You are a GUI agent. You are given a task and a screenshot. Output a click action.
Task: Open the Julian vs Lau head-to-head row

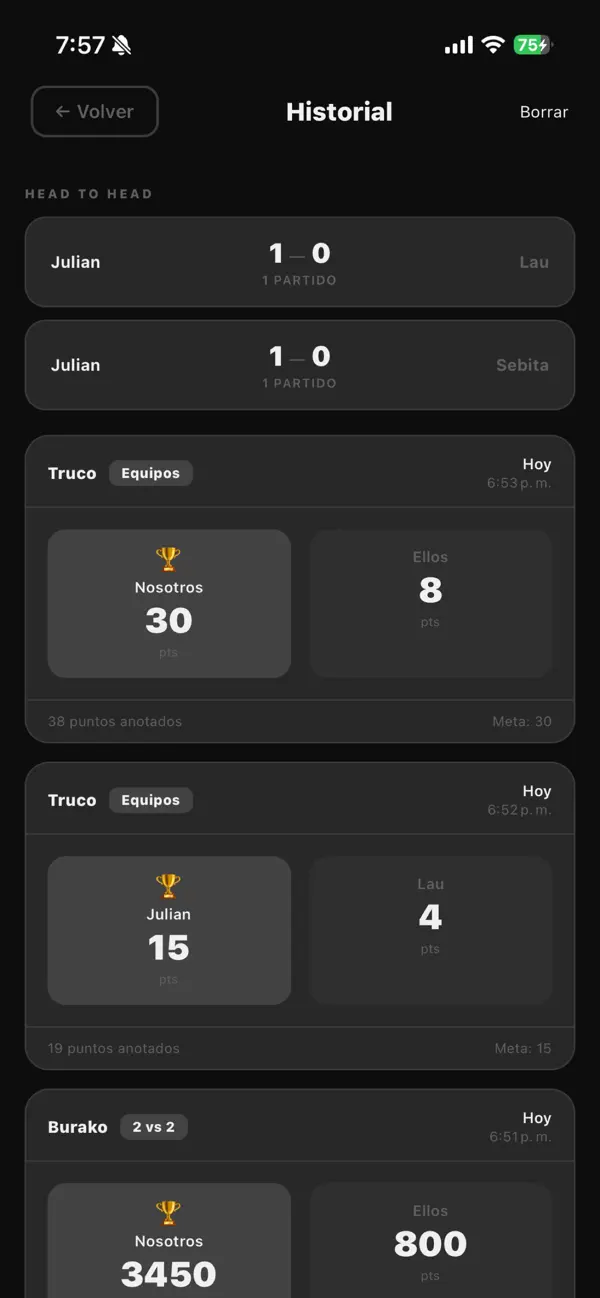[300, 262]
